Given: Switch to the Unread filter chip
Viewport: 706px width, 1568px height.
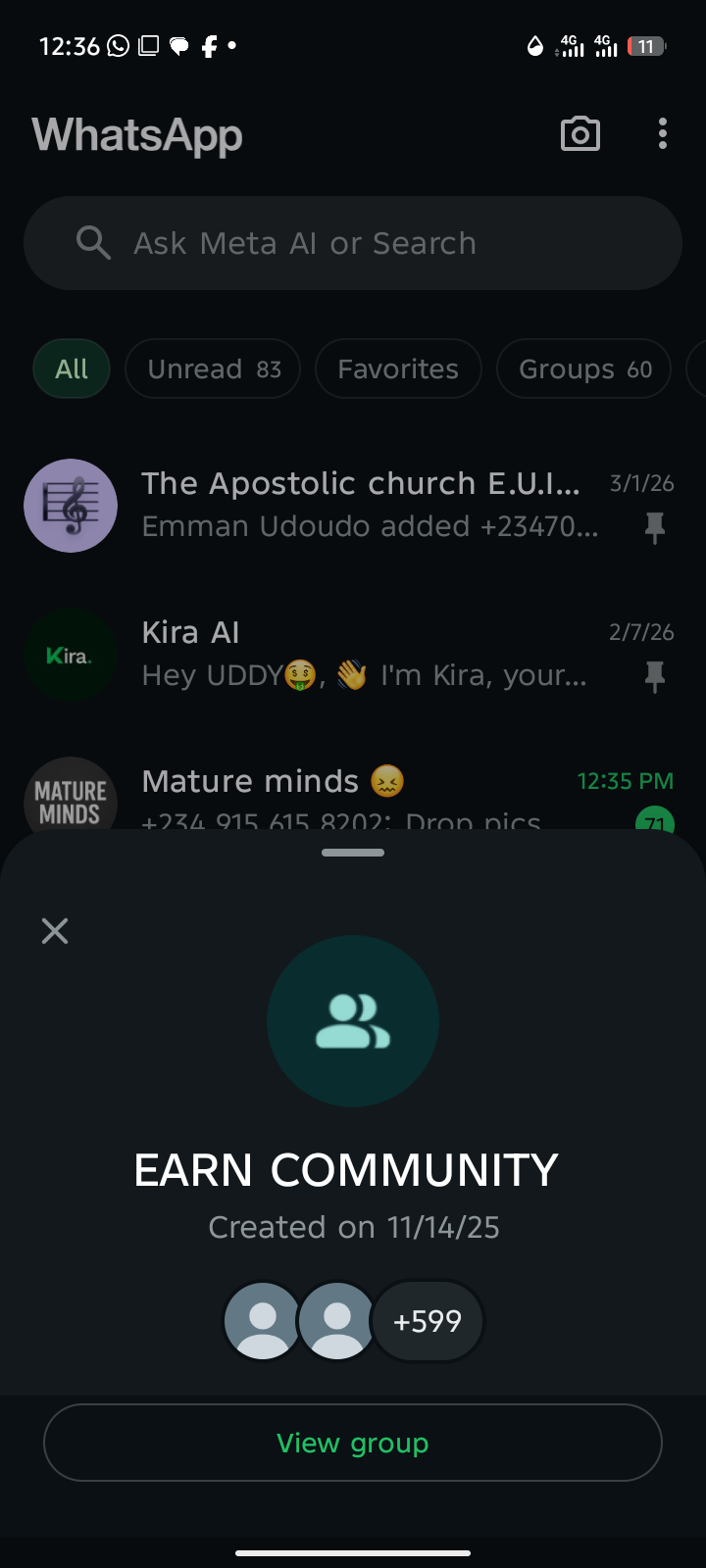Looking at the screenshot, I should [213, 369].
